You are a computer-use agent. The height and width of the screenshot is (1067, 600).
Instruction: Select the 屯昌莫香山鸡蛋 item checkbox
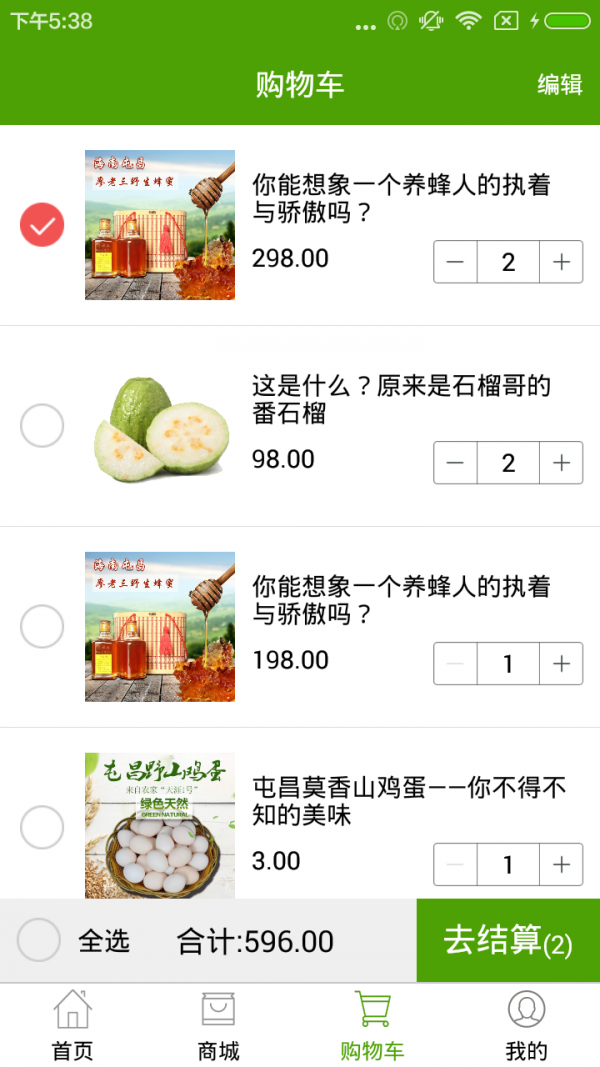pos(42,828)
